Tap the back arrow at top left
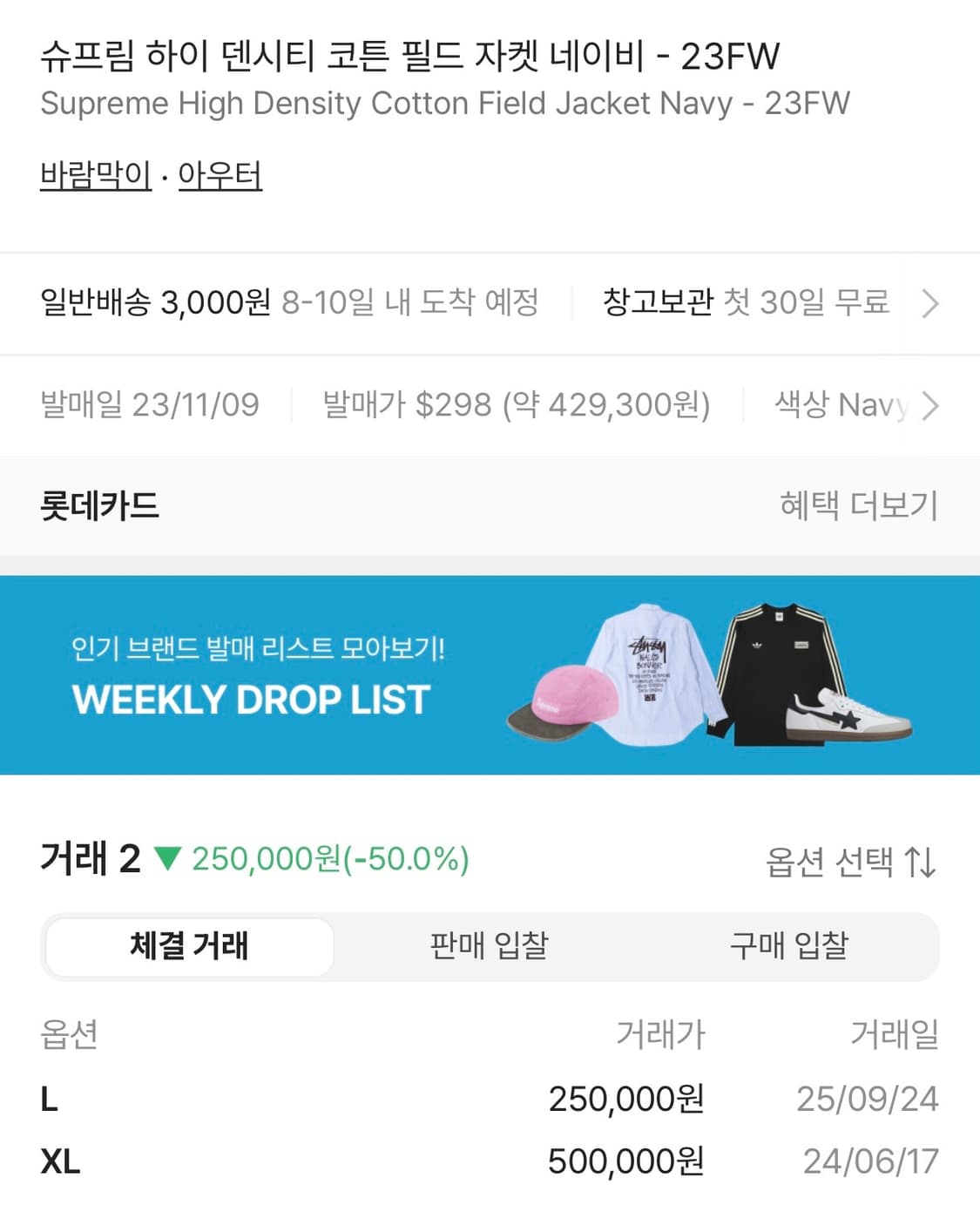This screenshot has width=980, height=1205. coord(39,19)
